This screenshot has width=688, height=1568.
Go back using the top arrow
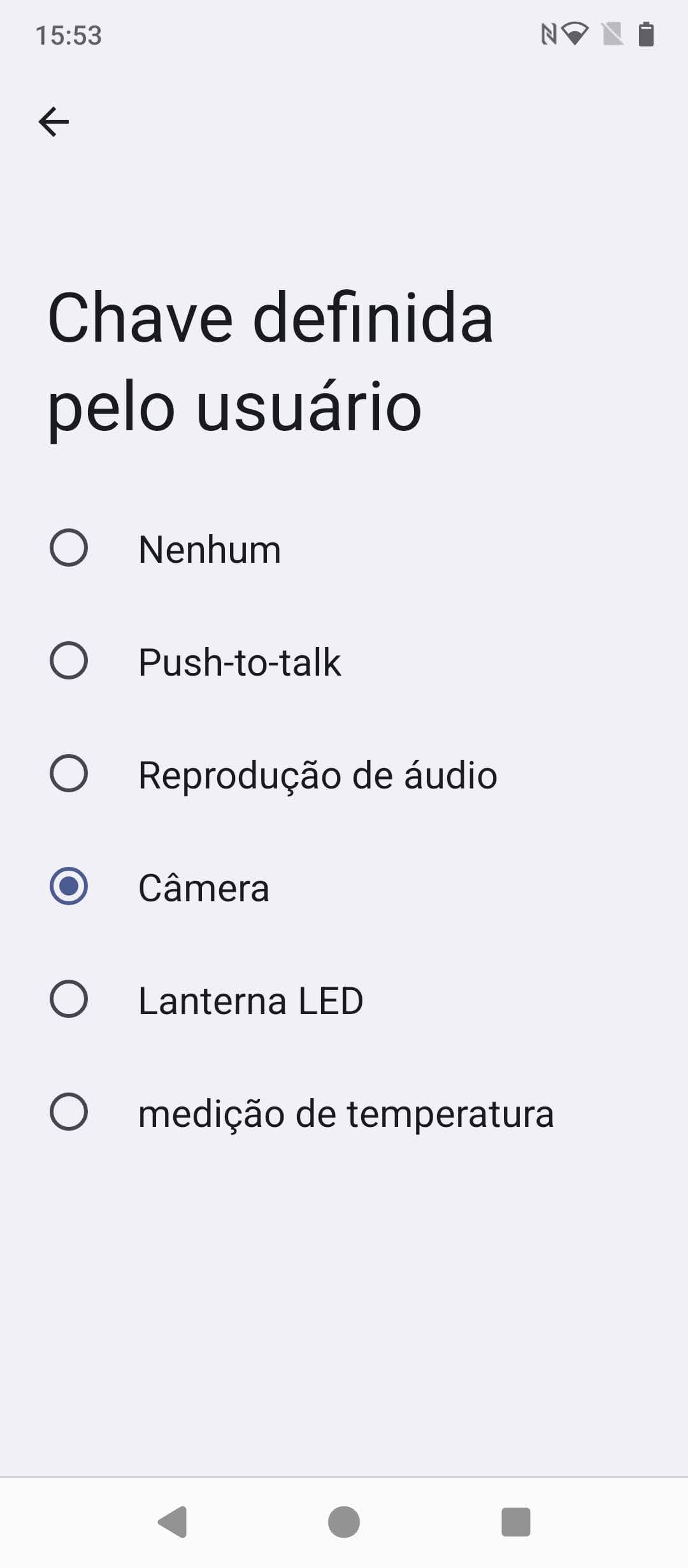coord(54,122)
